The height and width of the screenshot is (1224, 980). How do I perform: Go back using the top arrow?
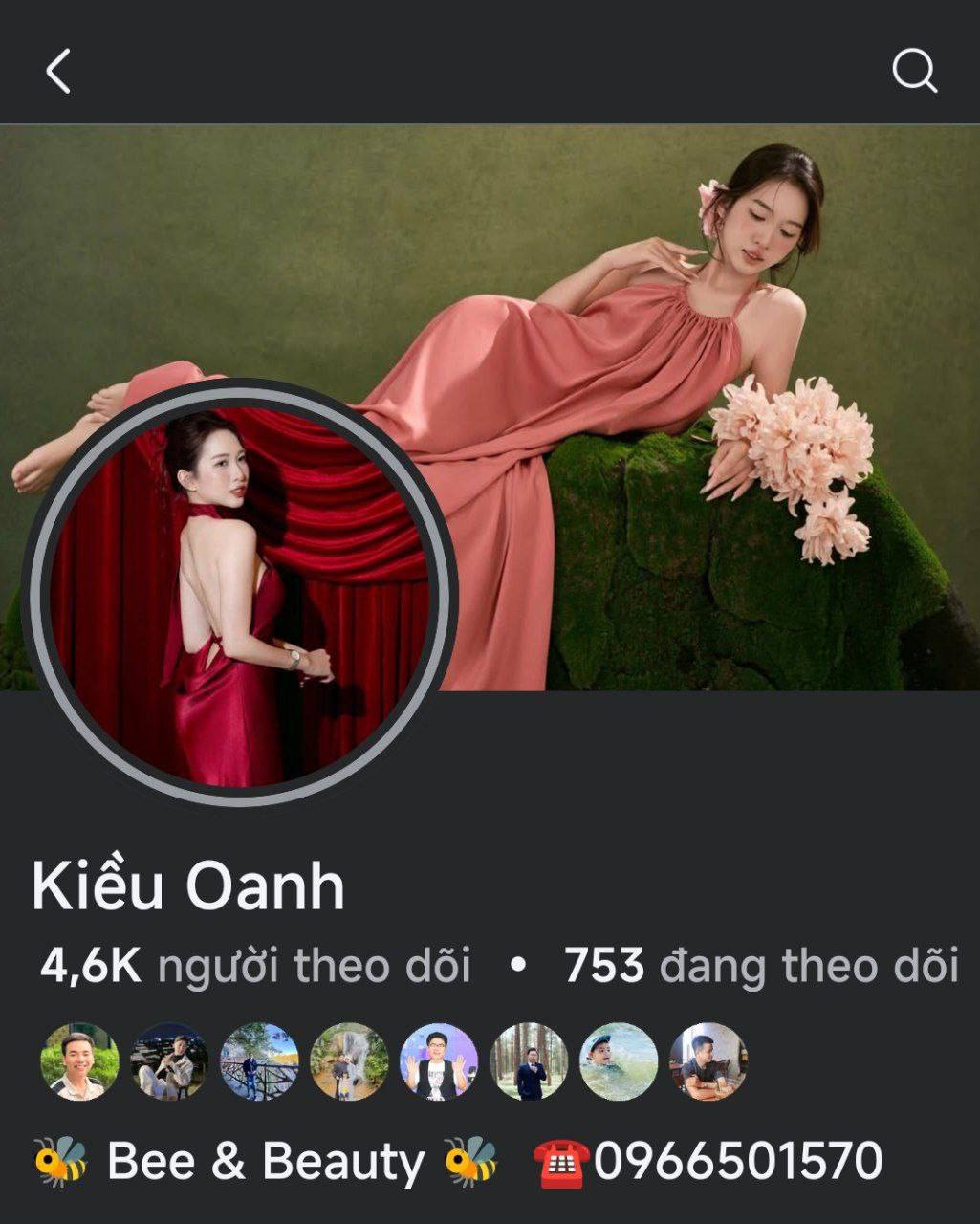pos(58,72)
